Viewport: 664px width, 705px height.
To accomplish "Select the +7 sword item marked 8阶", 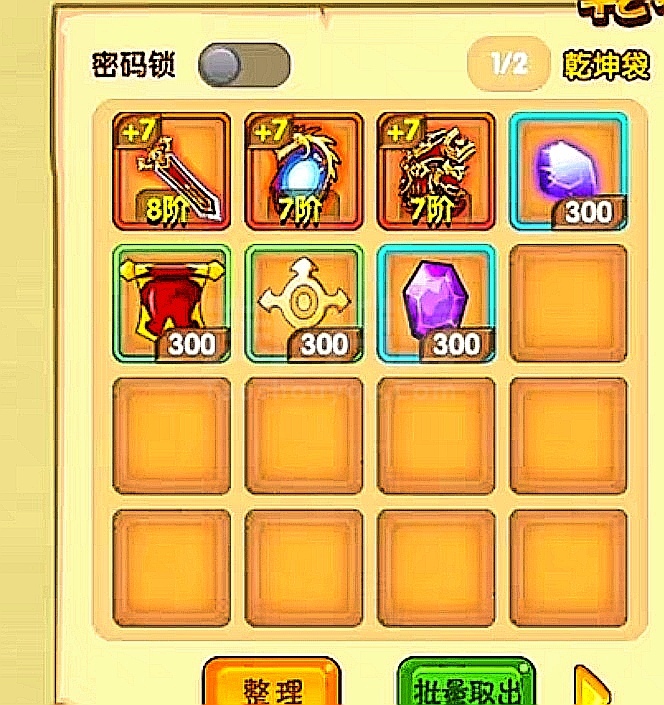I will click(x=172, y=170).
